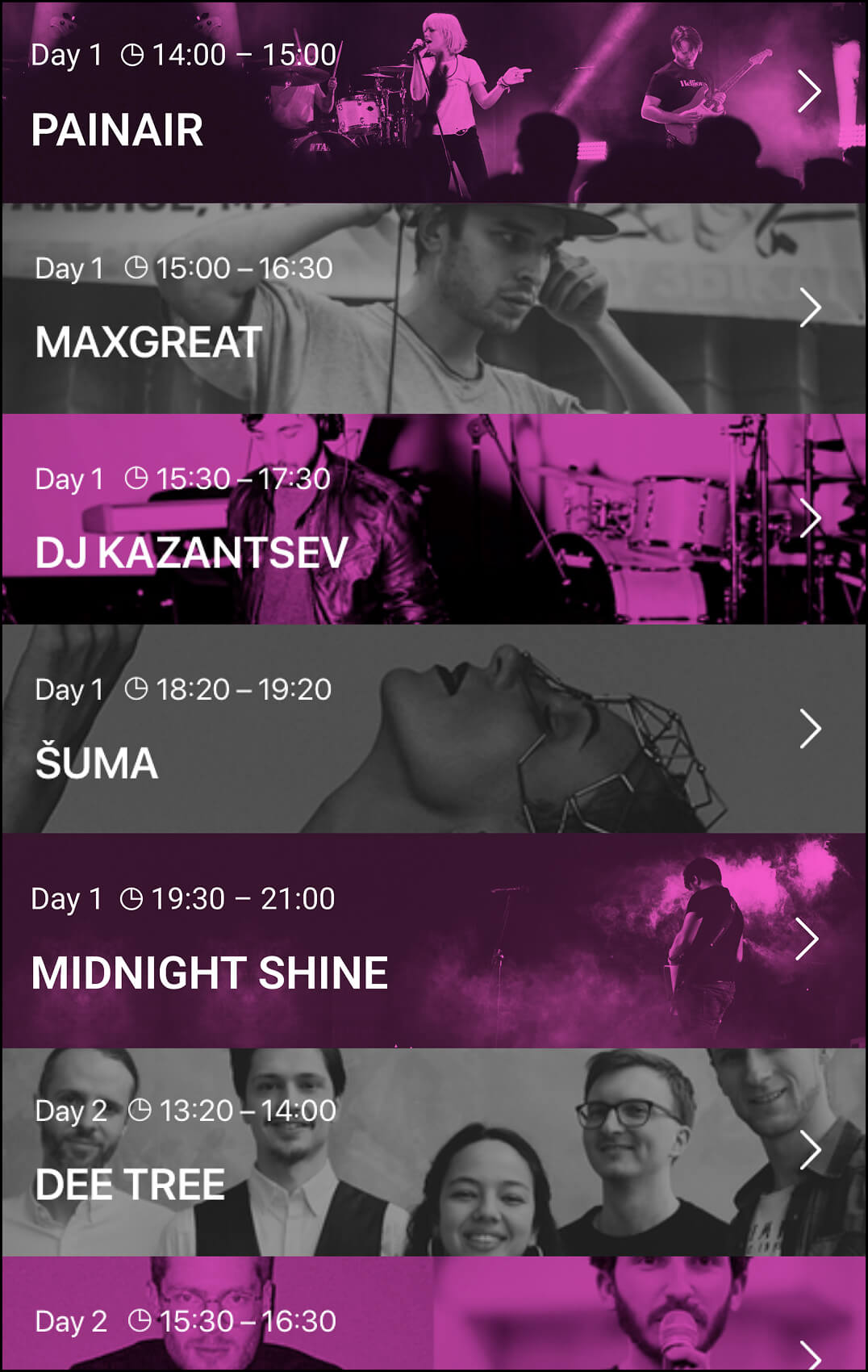
Task: Open MIDNIGHT SHINE event details
Action: click(433, 940)
